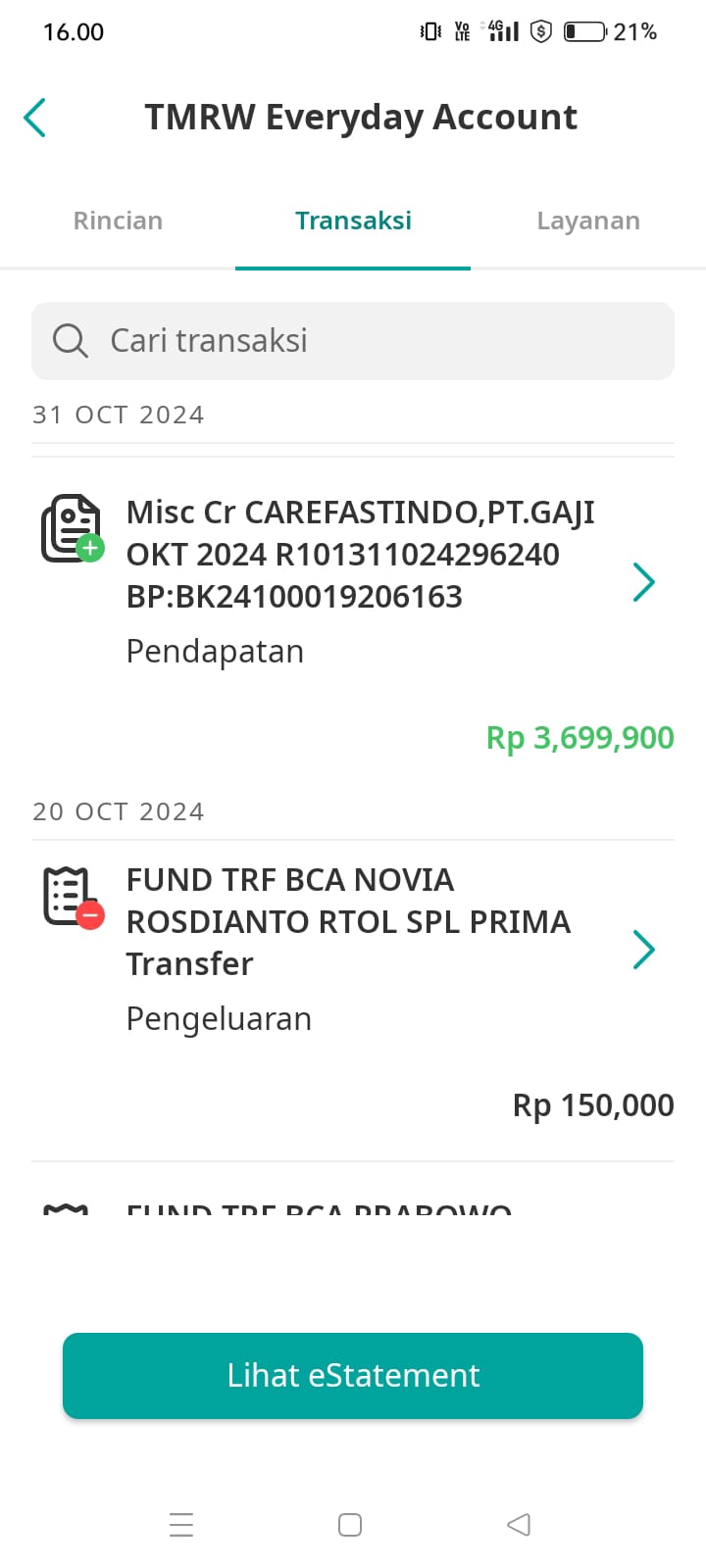The image size is (706, 1568).
Task: Switch to the Rincian tab
Action: click(118, 220)
